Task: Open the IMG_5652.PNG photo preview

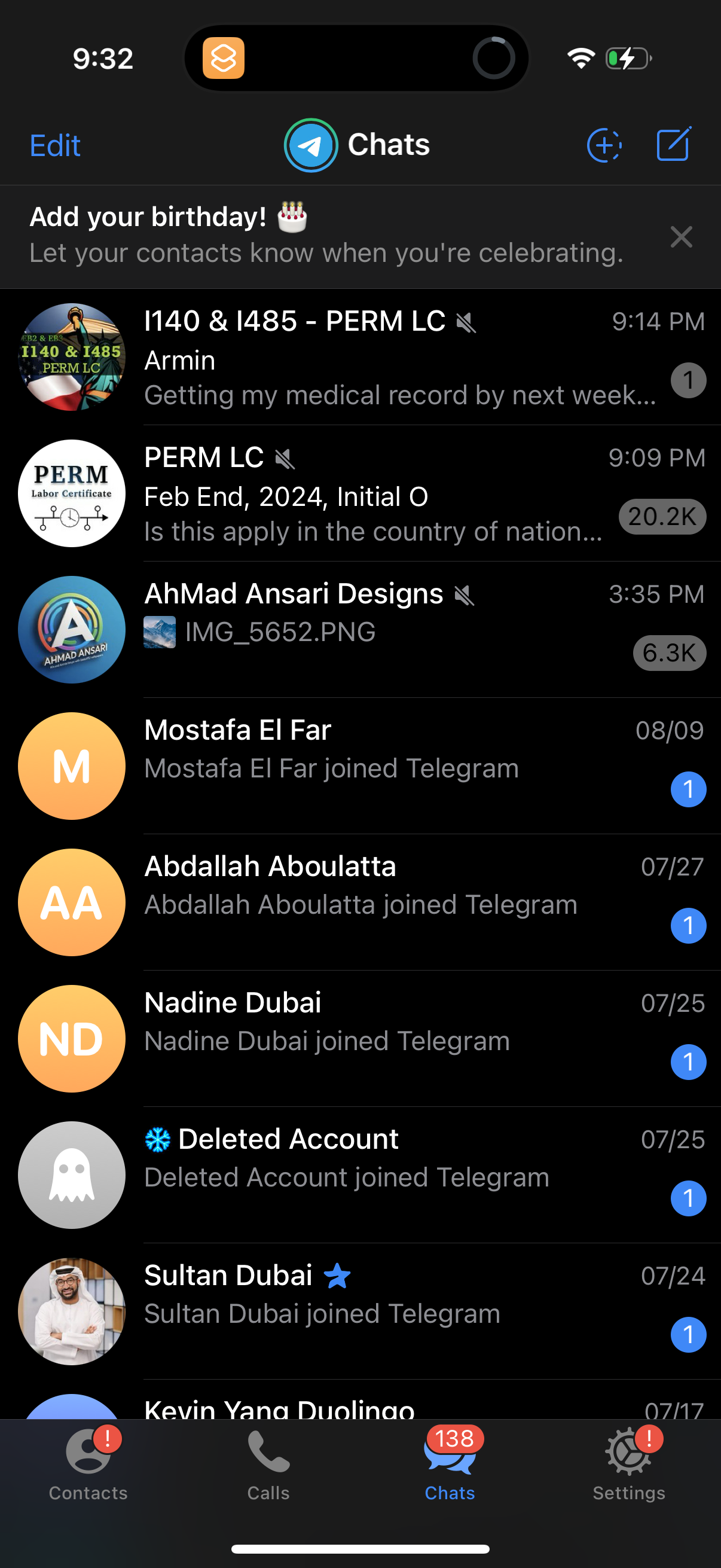Action: [160, 633]
